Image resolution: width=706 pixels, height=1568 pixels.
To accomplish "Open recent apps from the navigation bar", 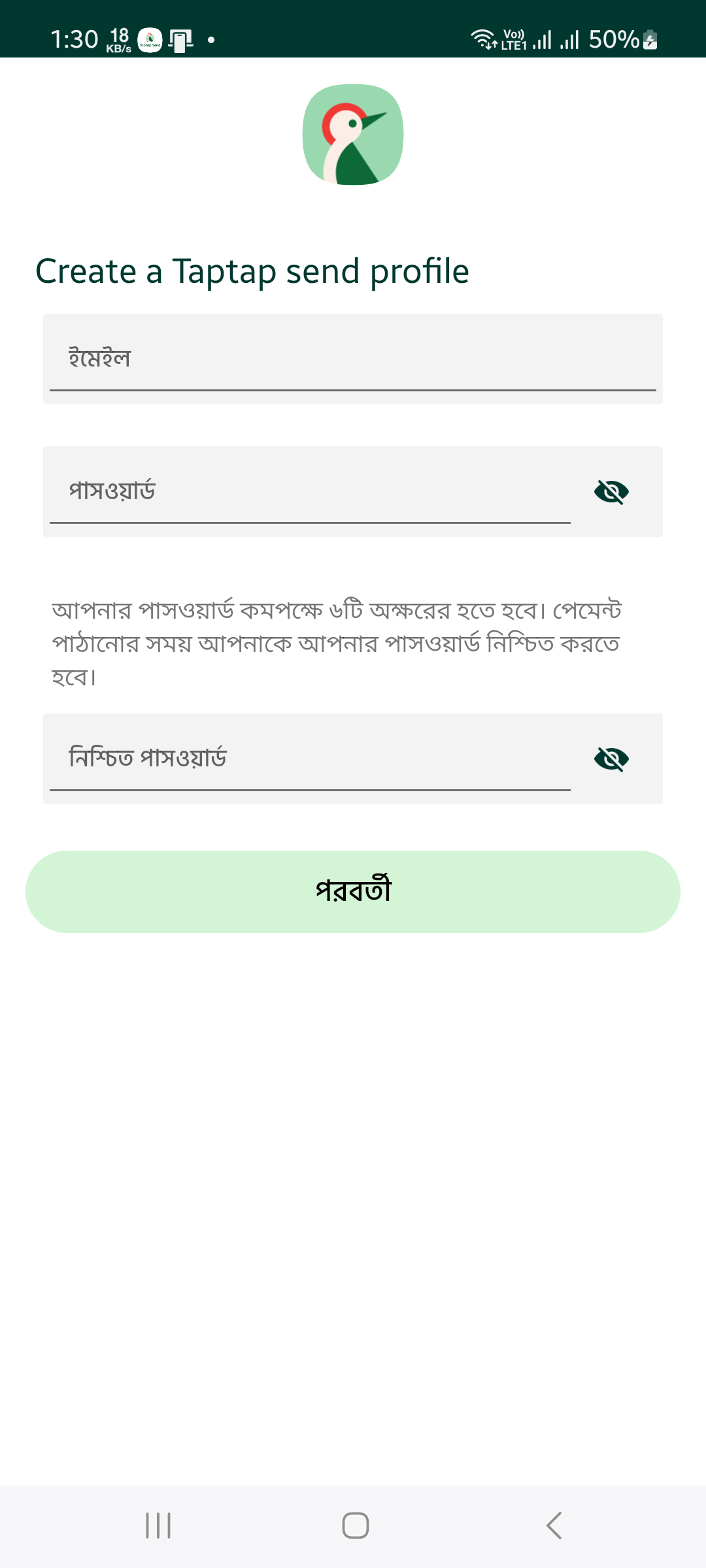I will (158, 1526).
